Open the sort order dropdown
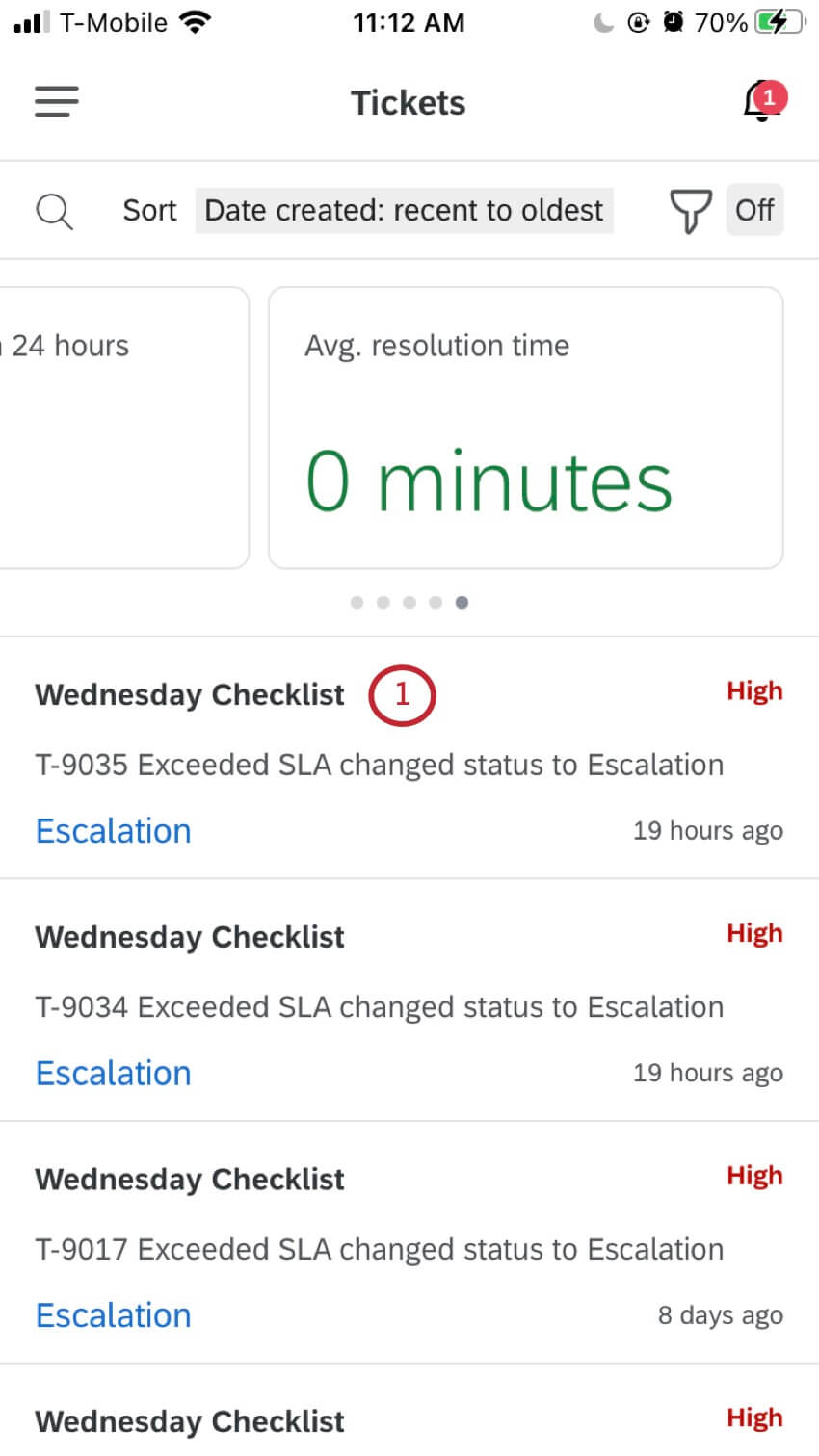 (404, 210)
